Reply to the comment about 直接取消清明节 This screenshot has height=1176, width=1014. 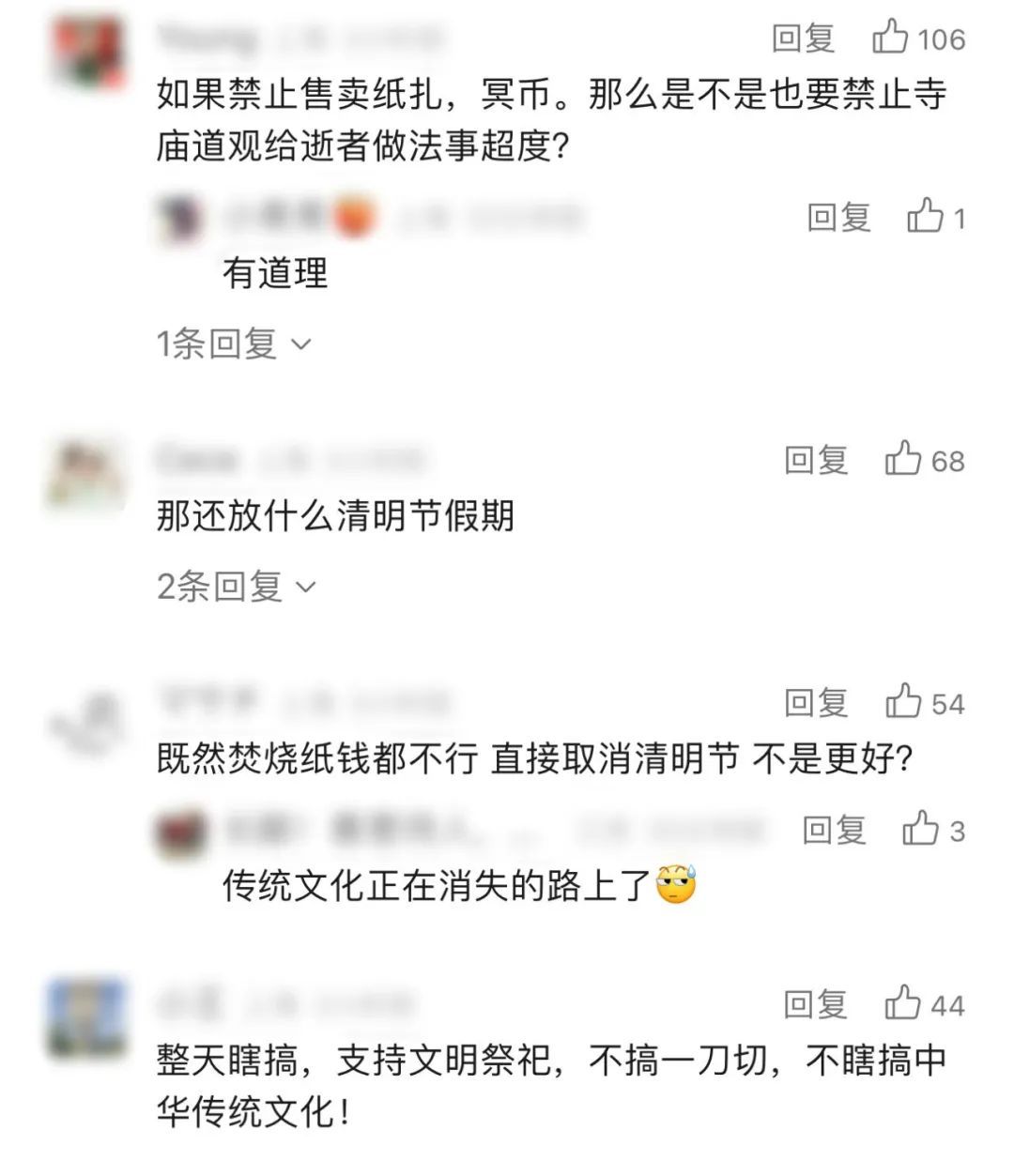[x=816, y=703]
